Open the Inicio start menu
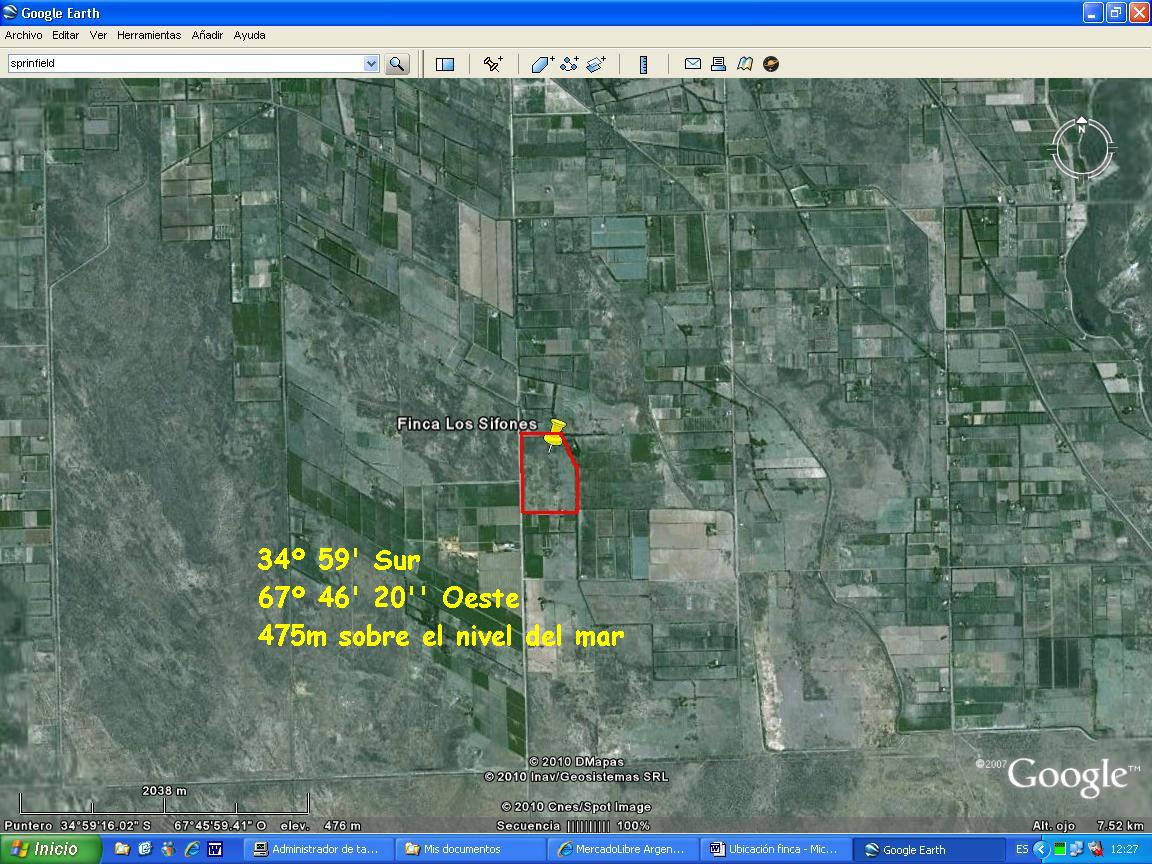Viewport: 1152px width, 864px height. [50, 849]
